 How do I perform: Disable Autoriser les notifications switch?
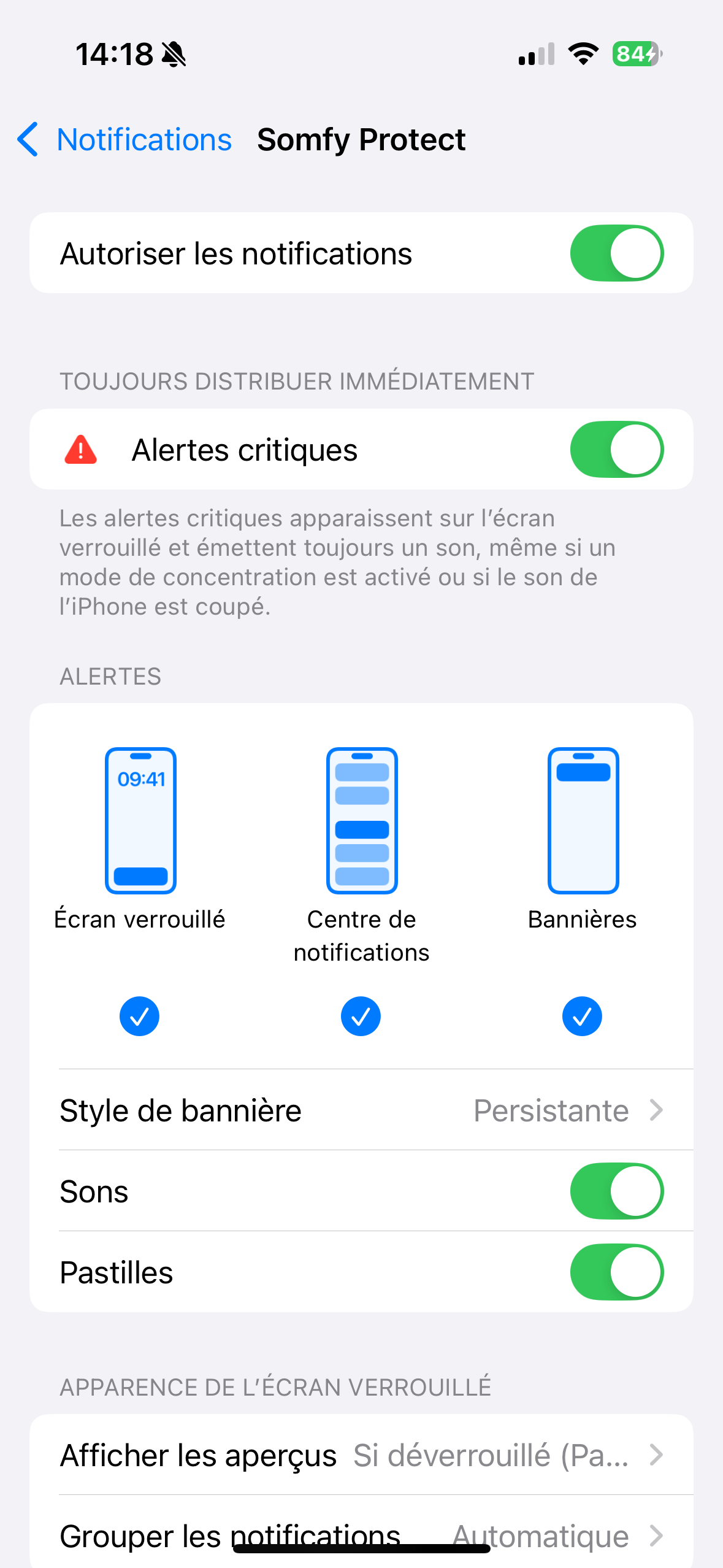(x=616, y=253)
